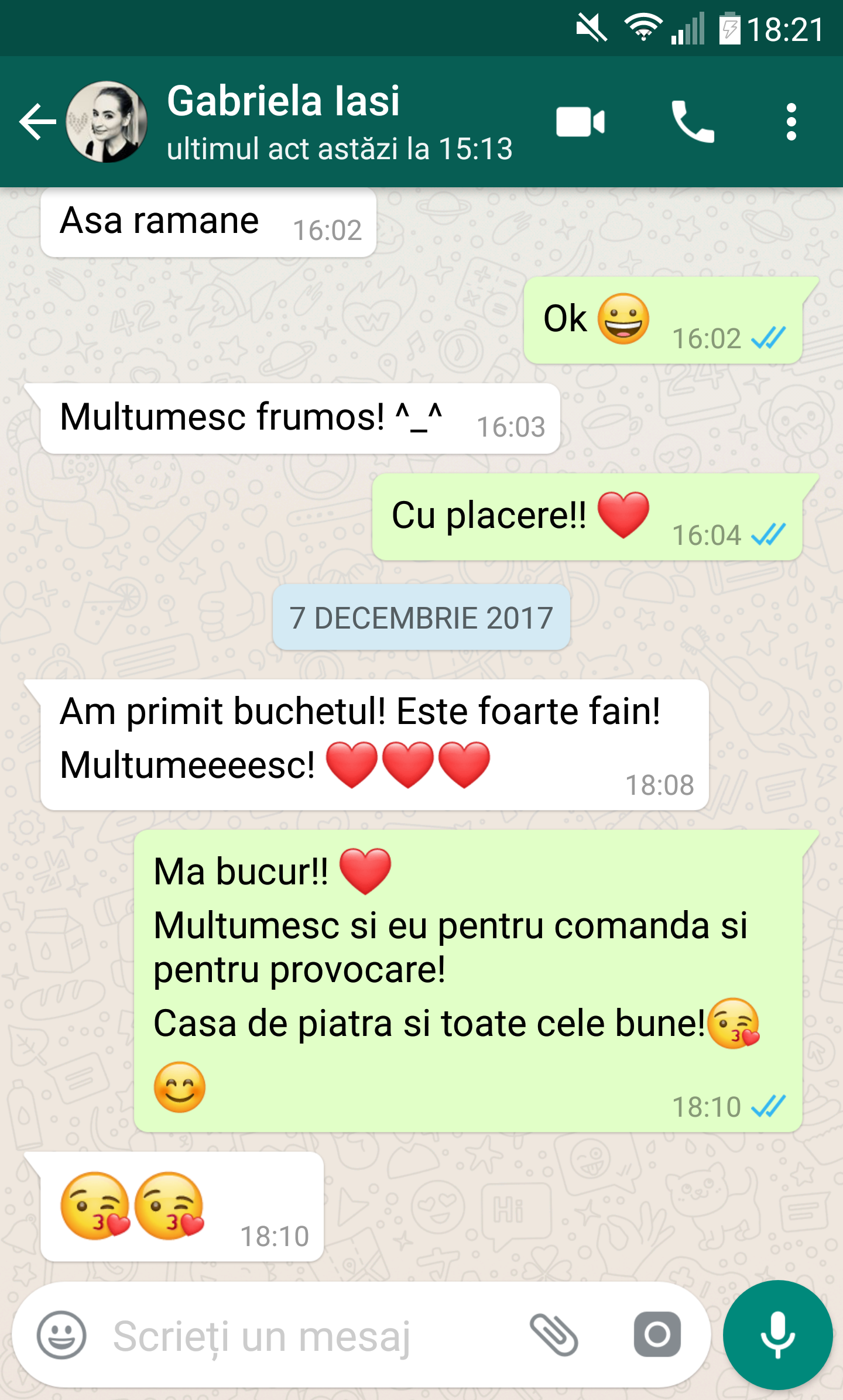Screen dimensions: 843x1400
Task: Go back to the chats list
Action: click(x=37, y=122)
